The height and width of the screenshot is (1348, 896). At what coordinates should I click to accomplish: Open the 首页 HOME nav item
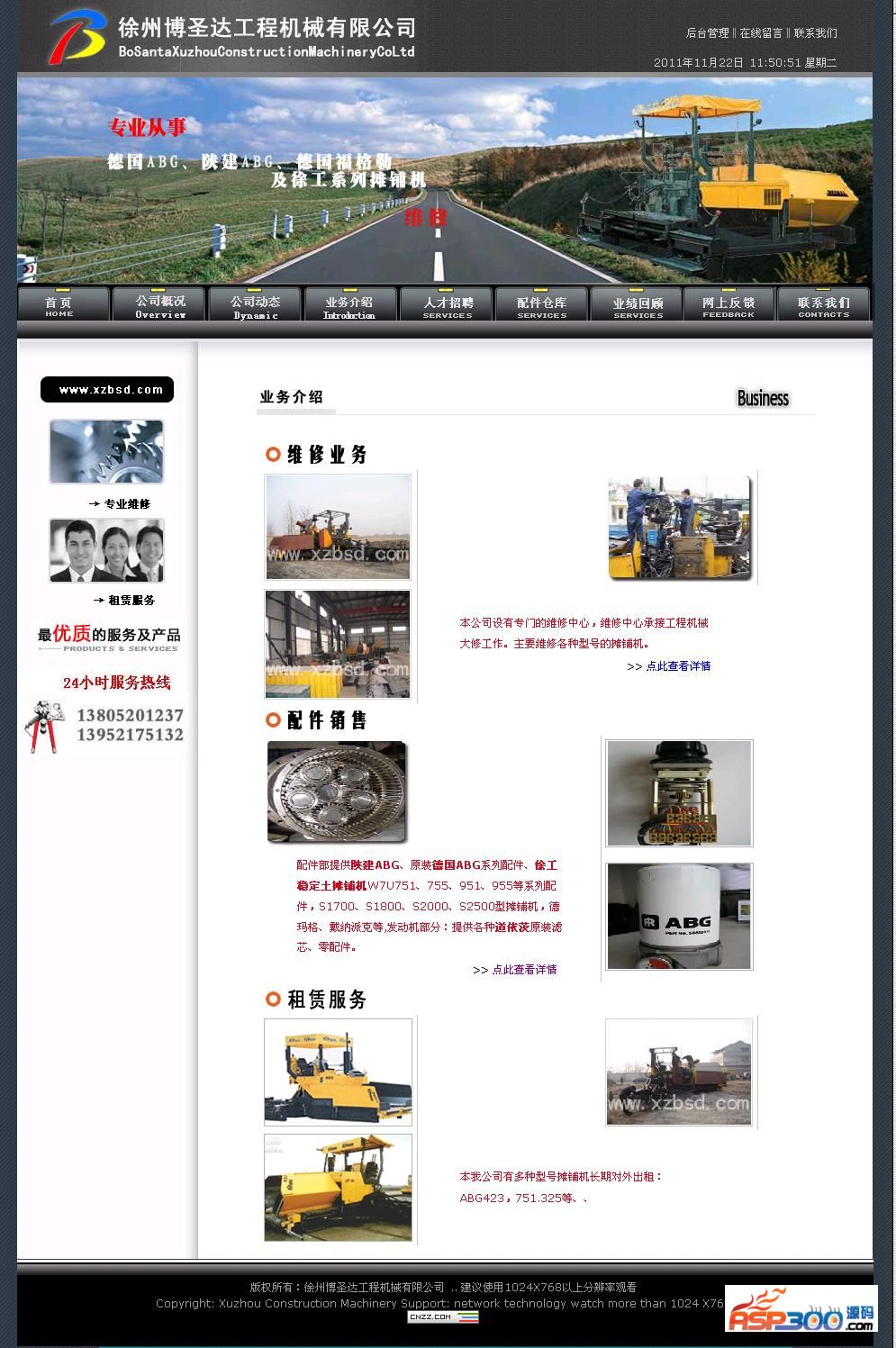coord(60,305)
